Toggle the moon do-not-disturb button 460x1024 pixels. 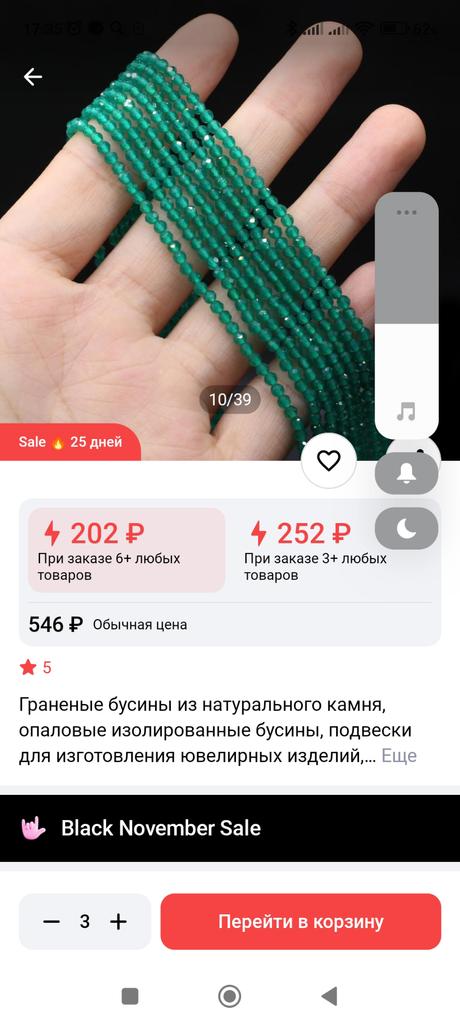pos(406,528)
